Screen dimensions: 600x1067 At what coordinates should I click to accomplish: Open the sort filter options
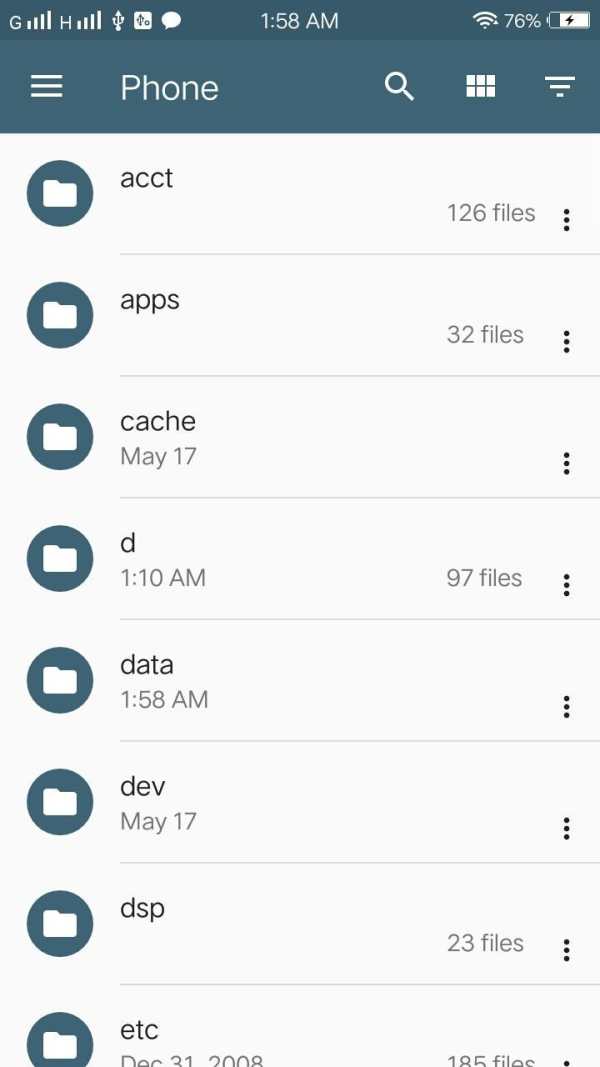[x=560, y=86]
